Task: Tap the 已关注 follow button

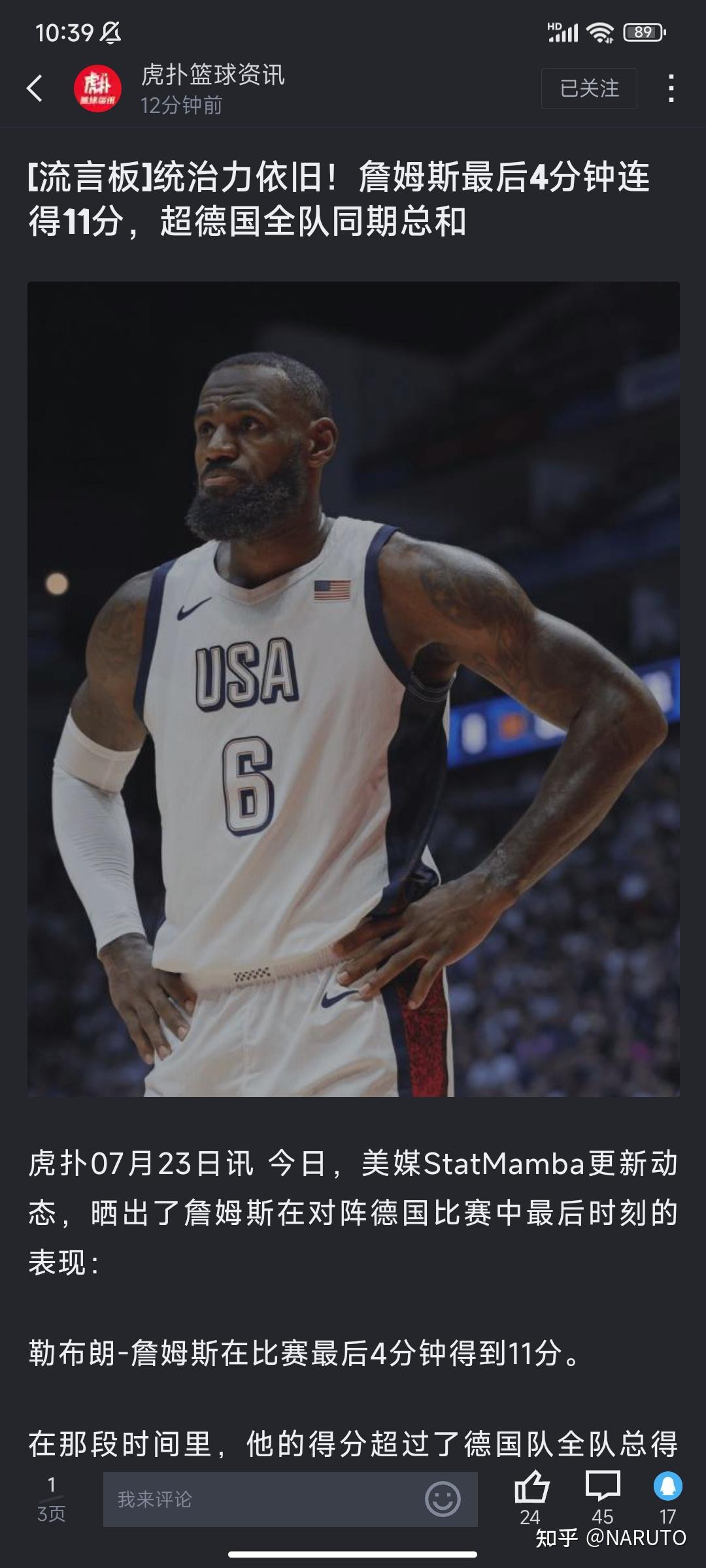Action: pyautogui.click(x=589, y=88)
